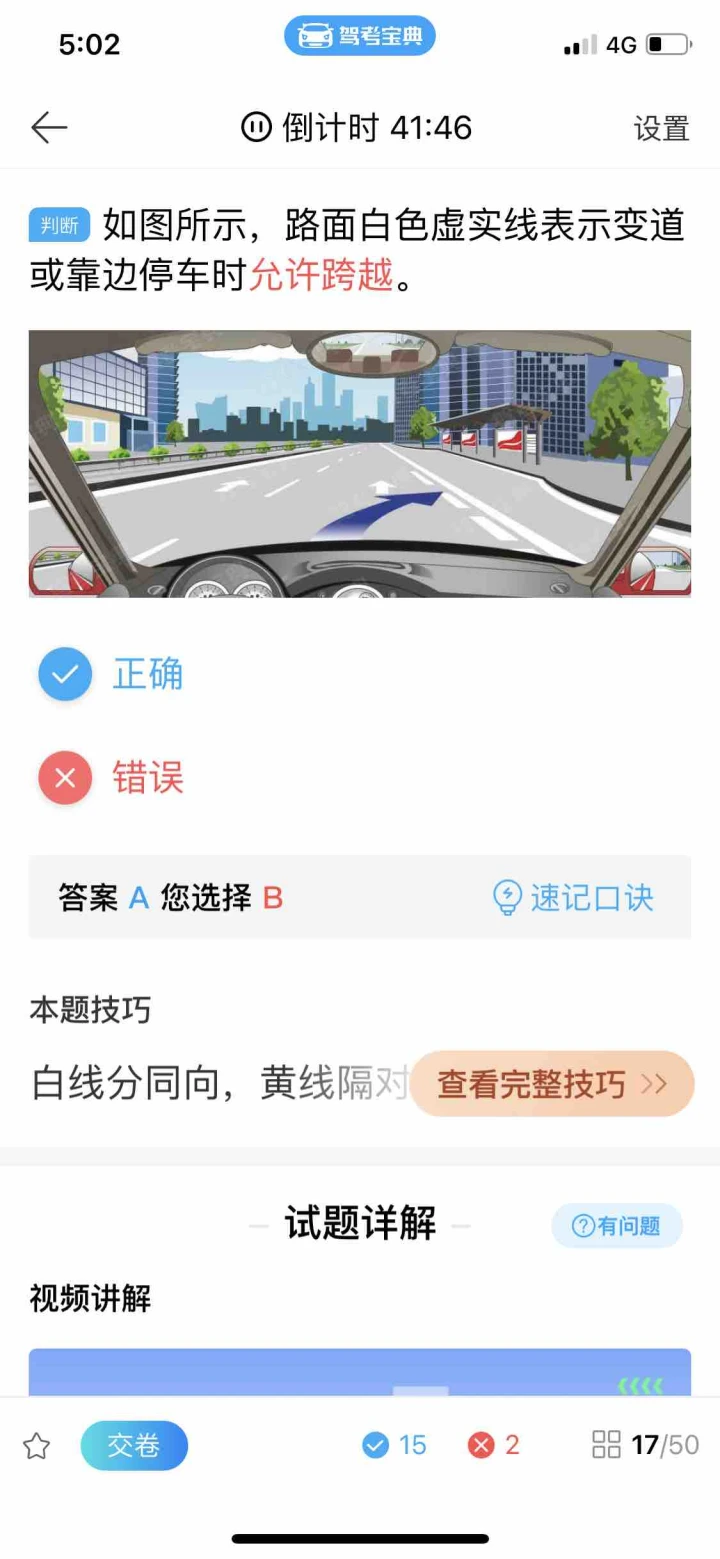
Task: Open 速记口诀 memory tips
Action: 573,897
